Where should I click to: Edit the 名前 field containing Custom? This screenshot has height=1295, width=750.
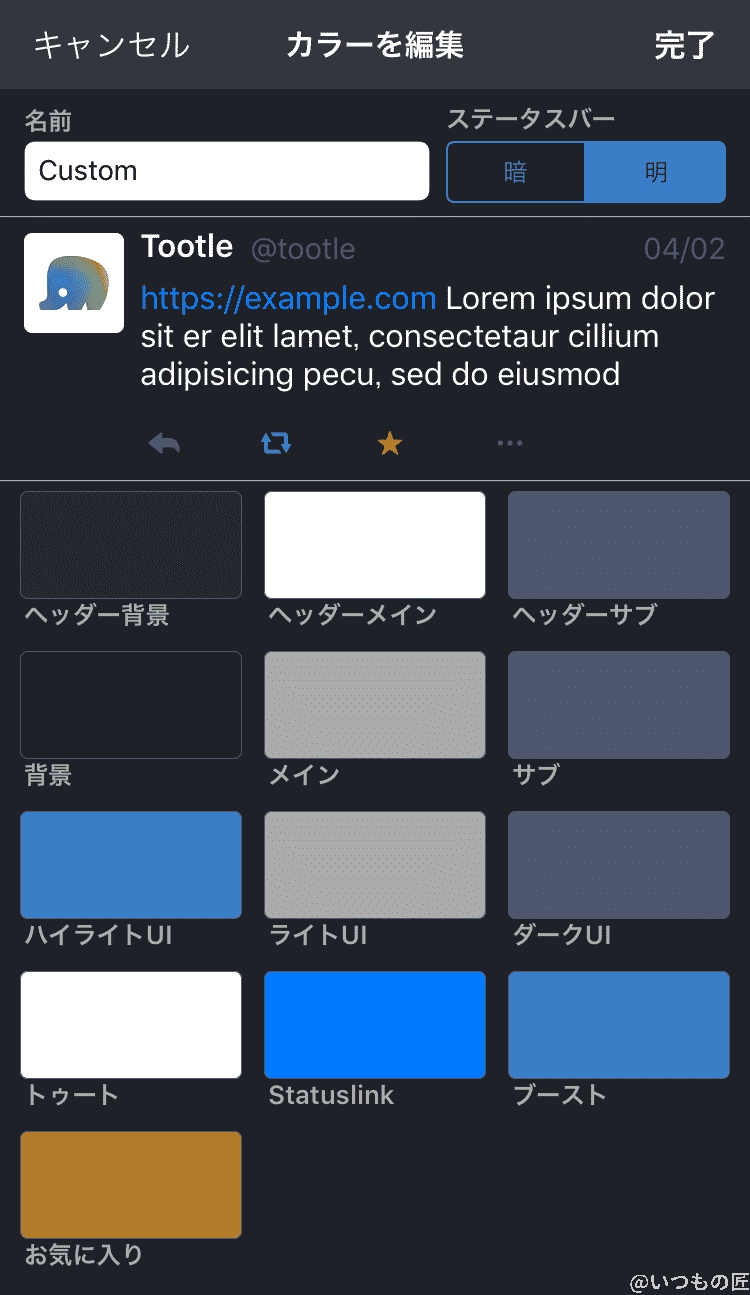point(227,171)
